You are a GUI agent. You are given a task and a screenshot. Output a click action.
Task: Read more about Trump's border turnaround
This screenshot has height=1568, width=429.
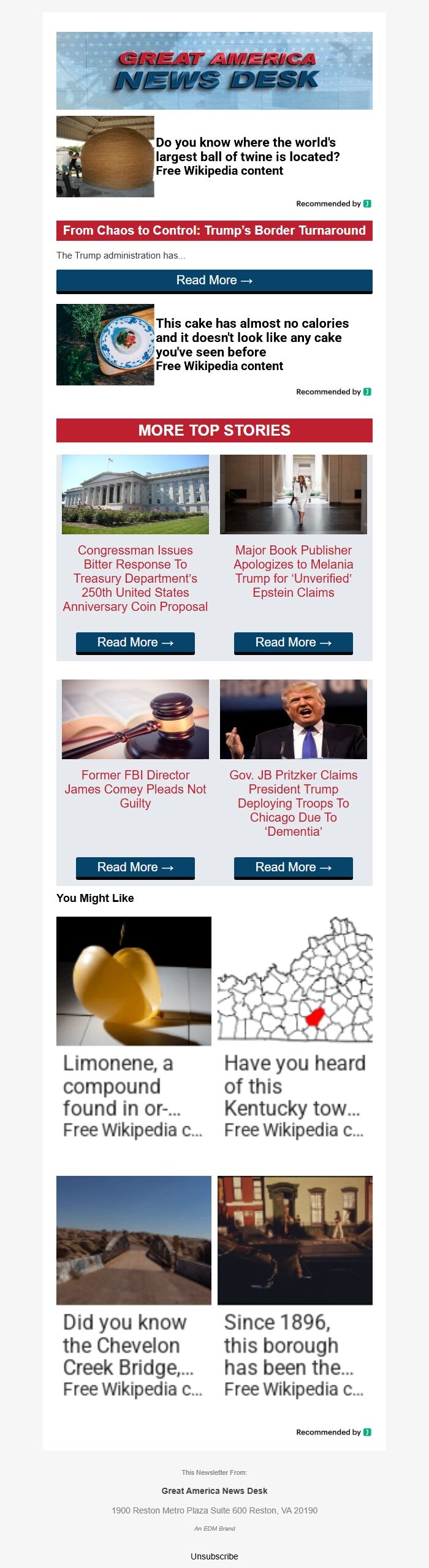(x=214, y=281)
